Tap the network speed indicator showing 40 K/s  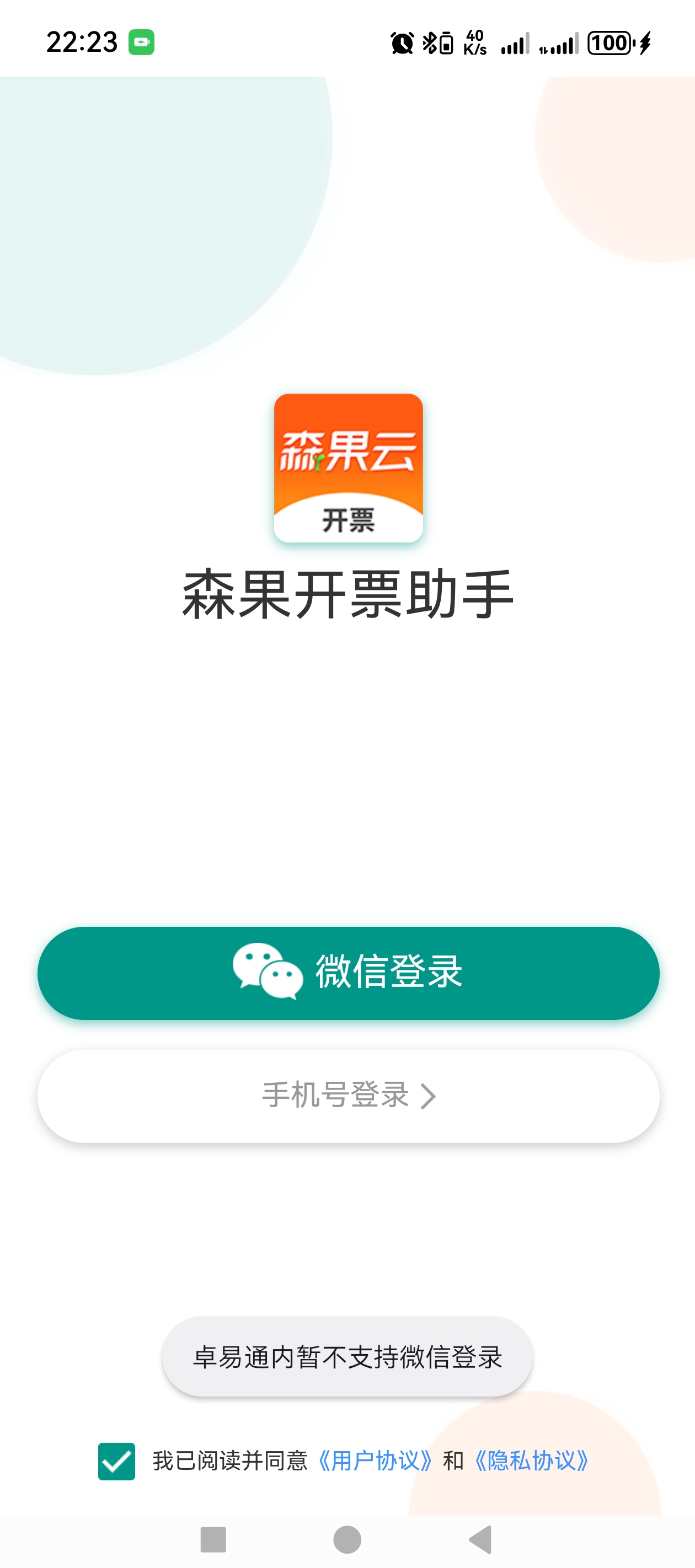[474, 42]
